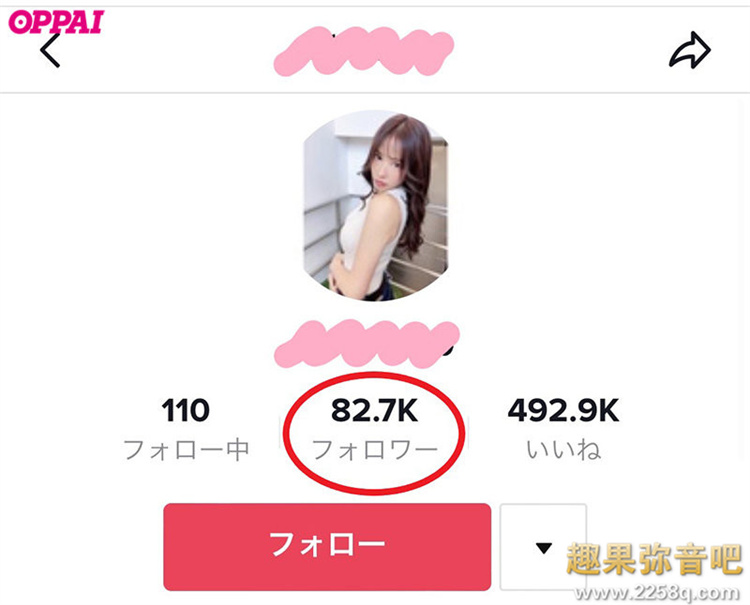Expand the dropdown arrow next to フォロー
This screenshot has width=750, height=605.
click(x=543, y=547)
